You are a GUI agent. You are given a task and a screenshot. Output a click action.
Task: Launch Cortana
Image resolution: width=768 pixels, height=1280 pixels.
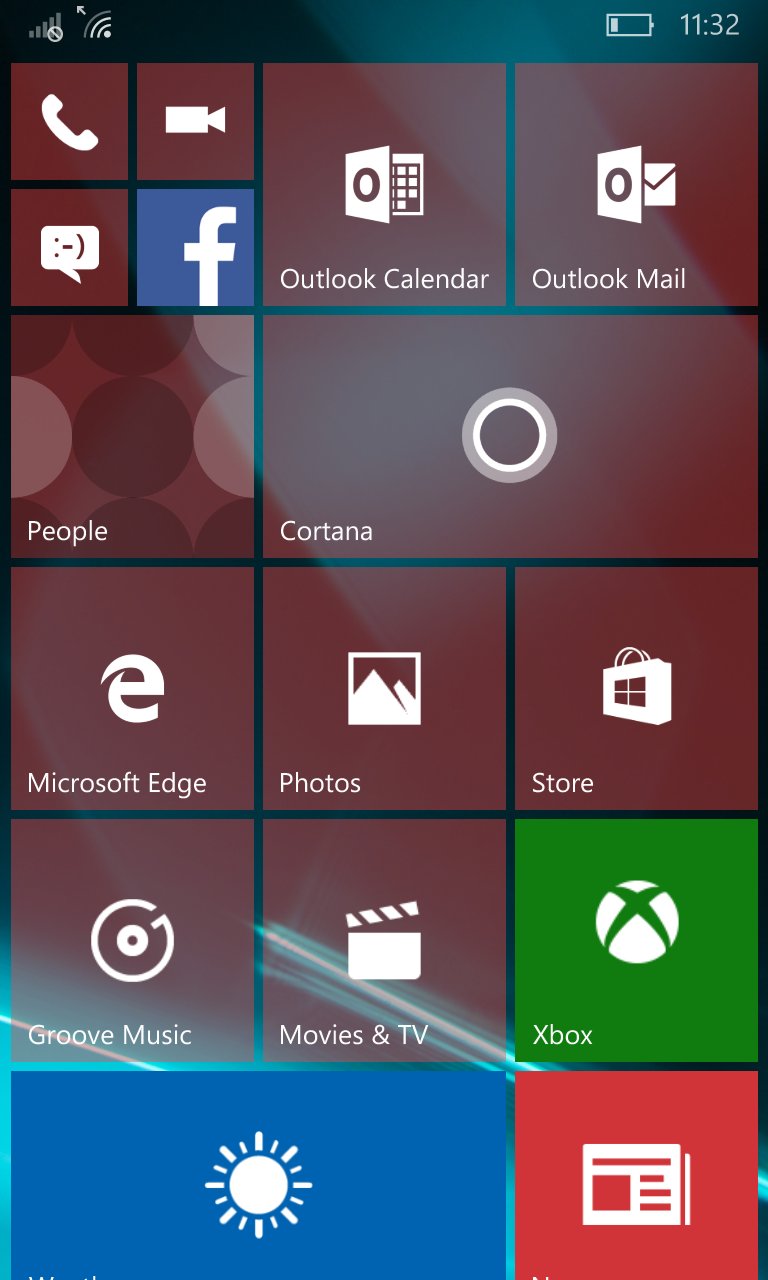click(x=510, y=437)
